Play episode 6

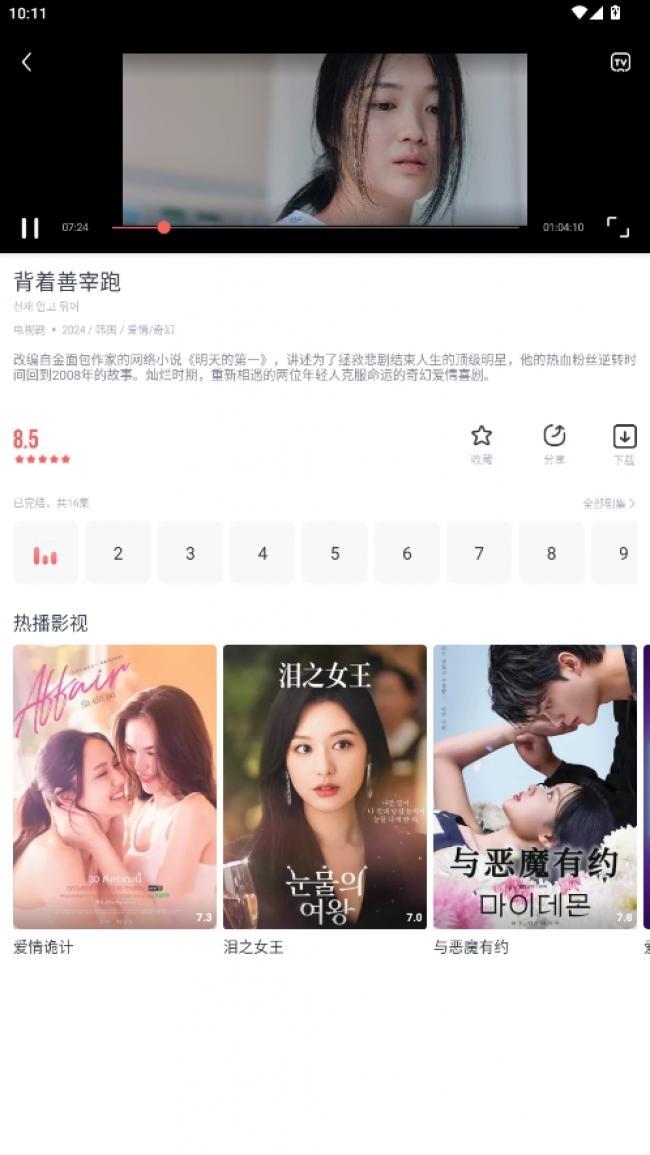tap(407, 553)
